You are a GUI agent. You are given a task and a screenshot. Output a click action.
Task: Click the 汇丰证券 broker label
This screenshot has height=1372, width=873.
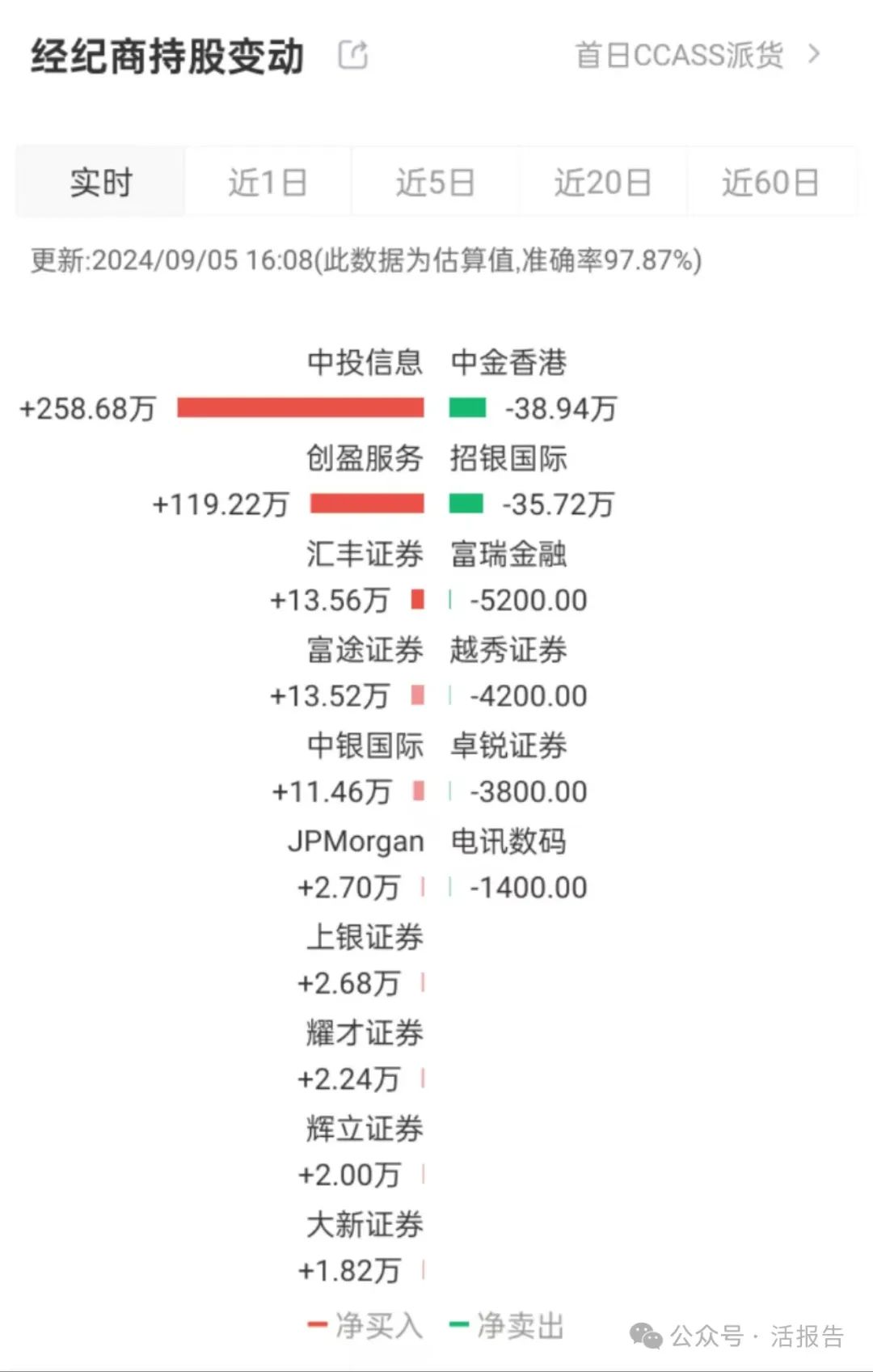click(x=365, y=555)
